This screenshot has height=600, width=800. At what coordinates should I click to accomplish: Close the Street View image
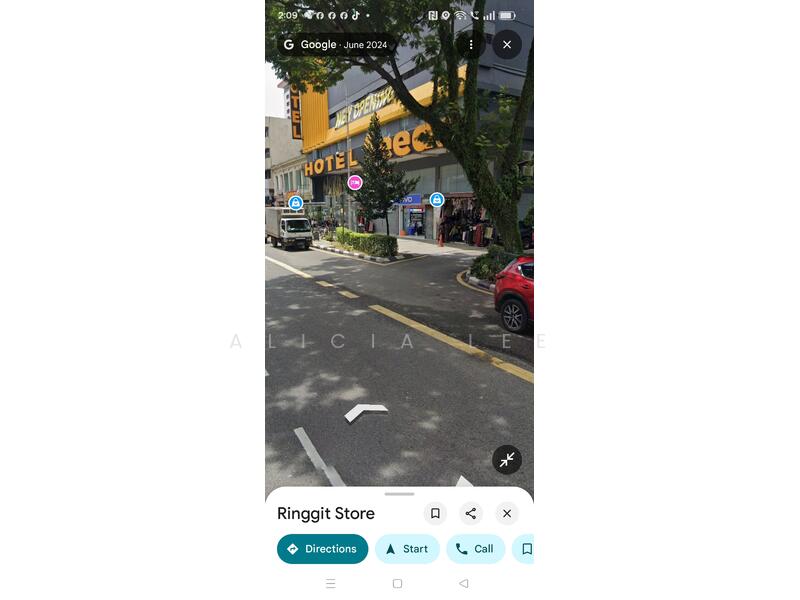[507, 45]
